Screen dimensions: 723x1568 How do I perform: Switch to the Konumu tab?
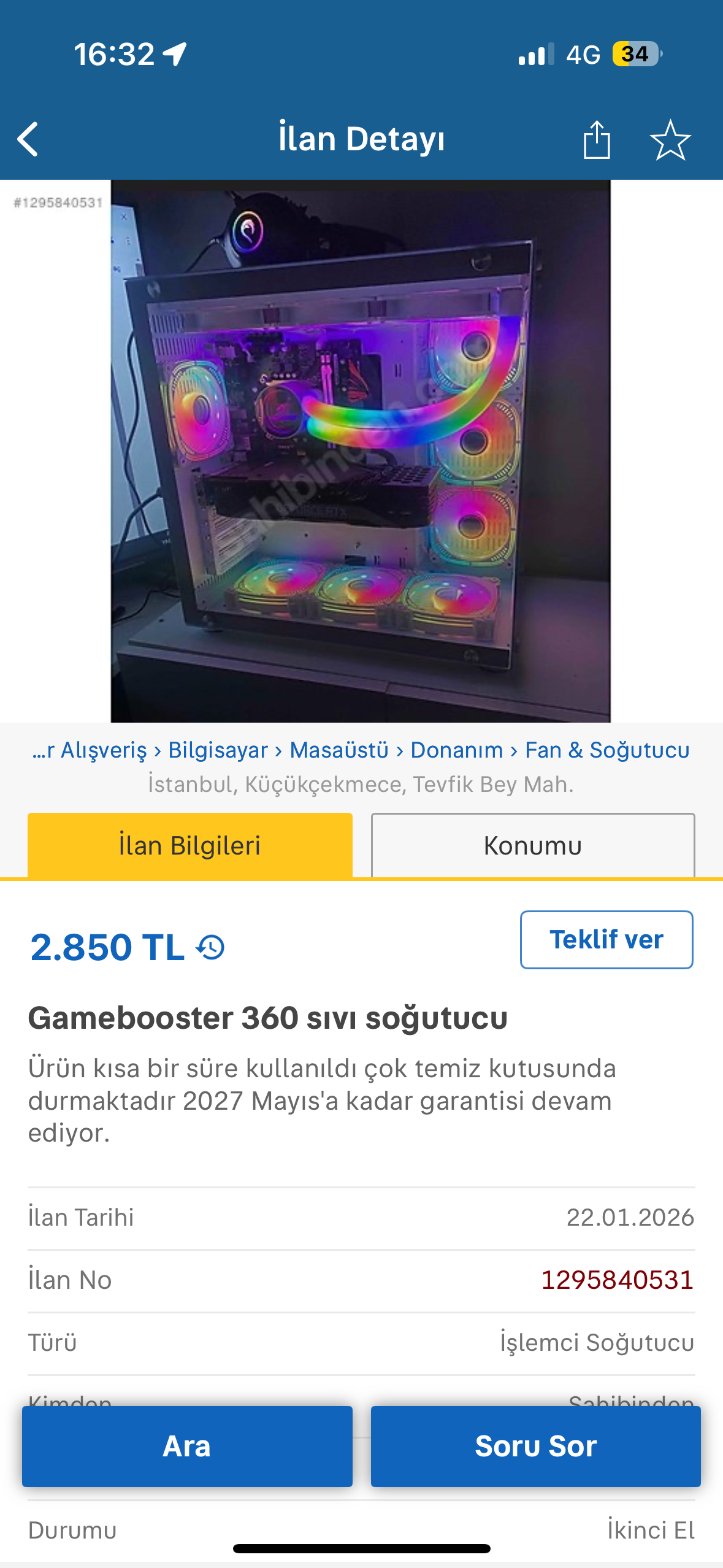pyautogui.click(x=532, y=845)
